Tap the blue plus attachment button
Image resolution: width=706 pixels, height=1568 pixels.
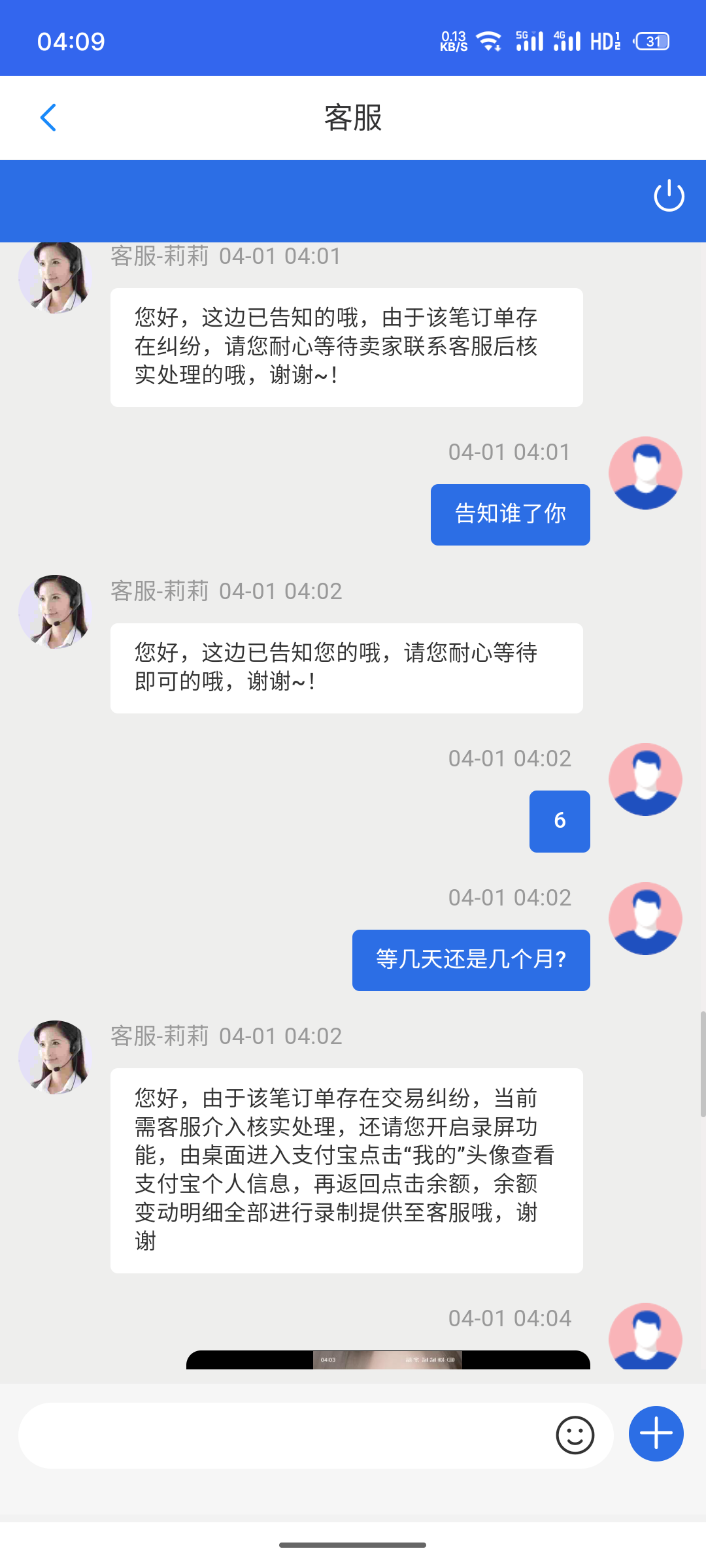coord(656,1434)
